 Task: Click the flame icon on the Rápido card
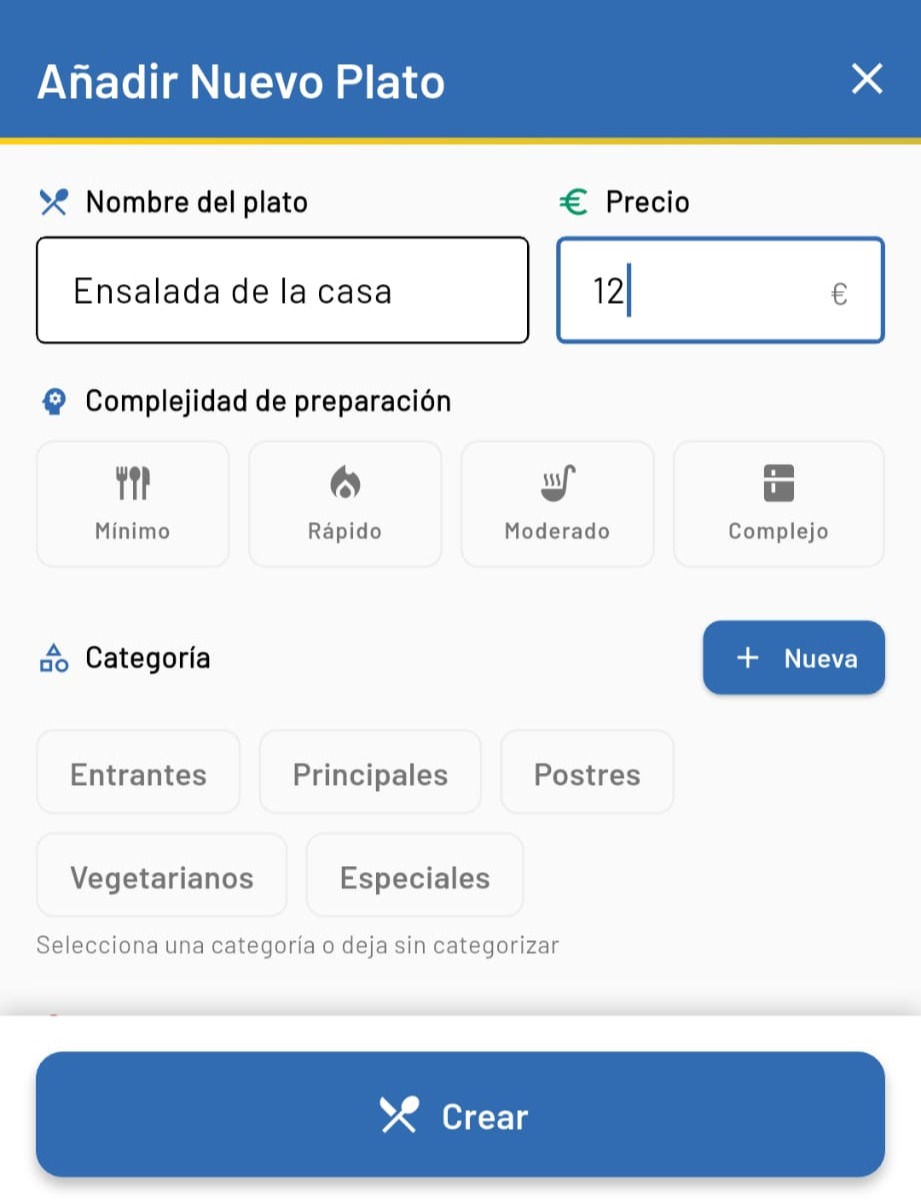pyautogui.click(x=344, y=482)
